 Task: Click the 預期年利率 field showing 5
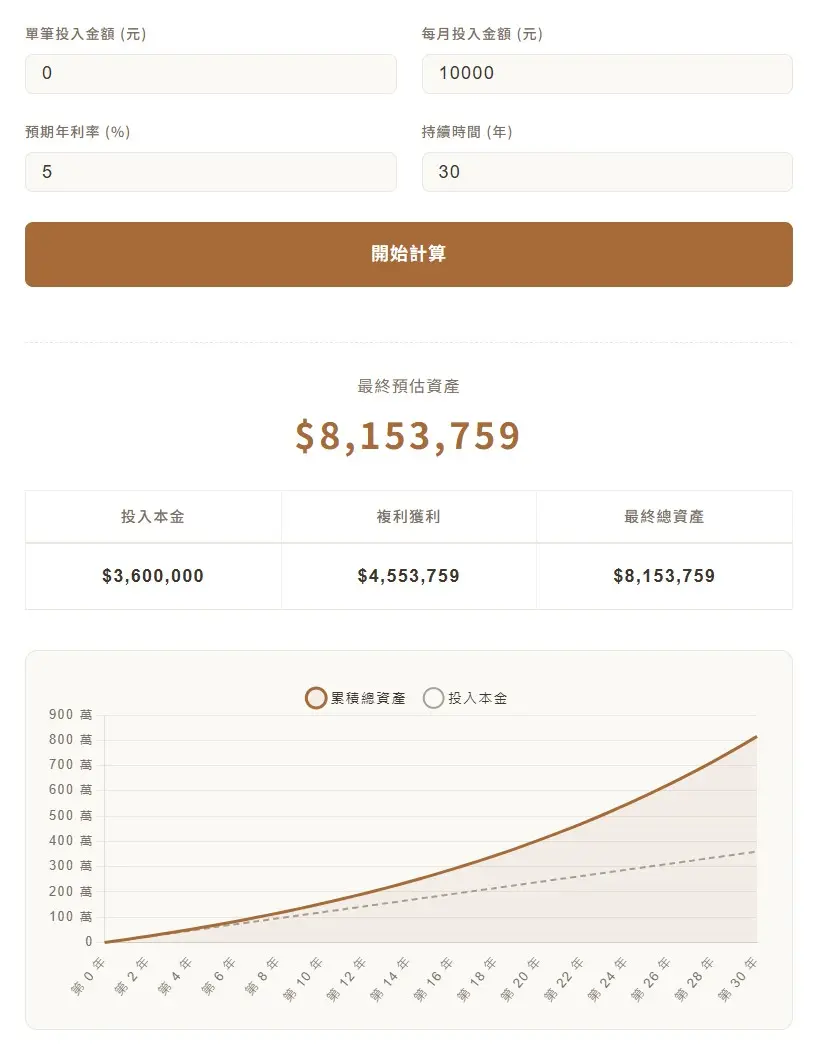(x=210, y=171)
